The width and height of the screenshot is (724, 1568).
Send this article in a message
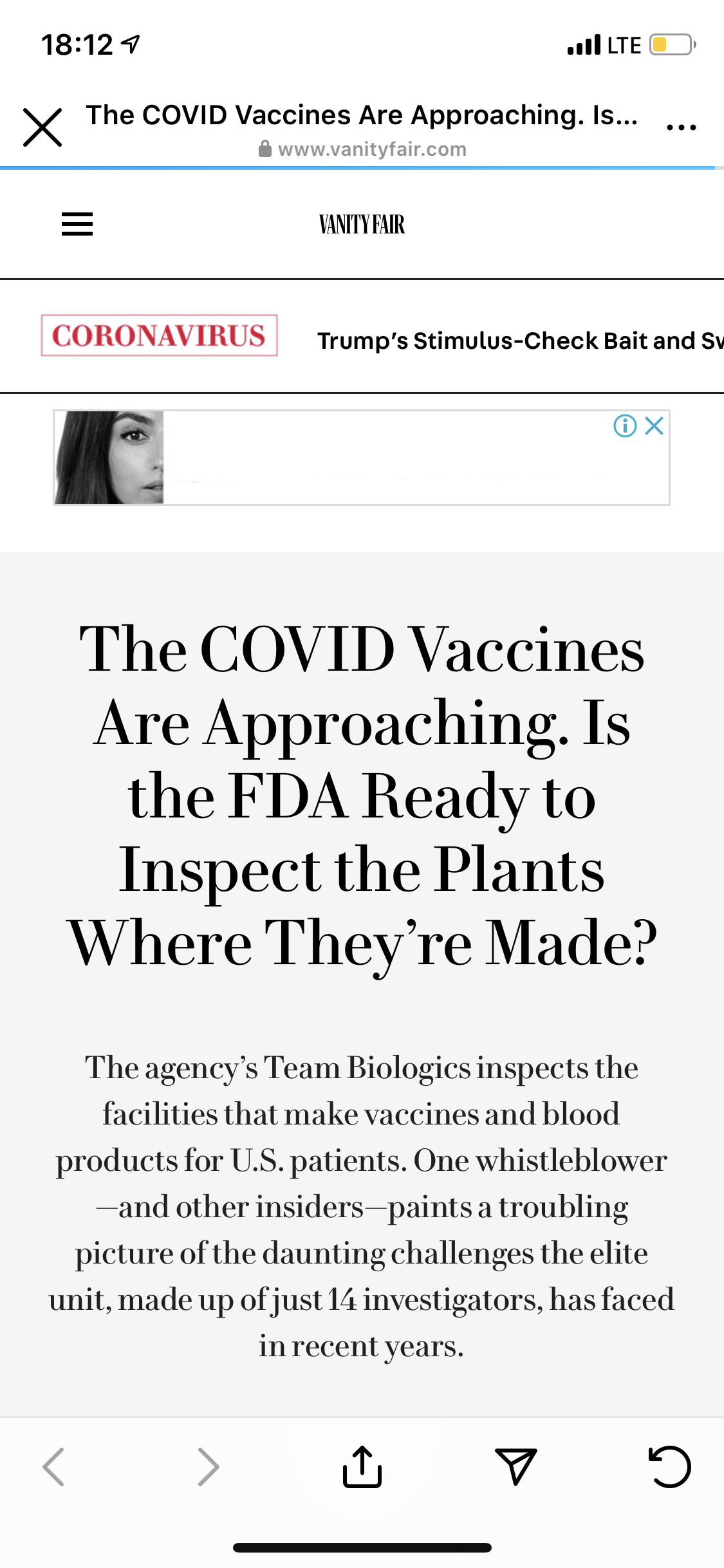[x=515, y=1467]
